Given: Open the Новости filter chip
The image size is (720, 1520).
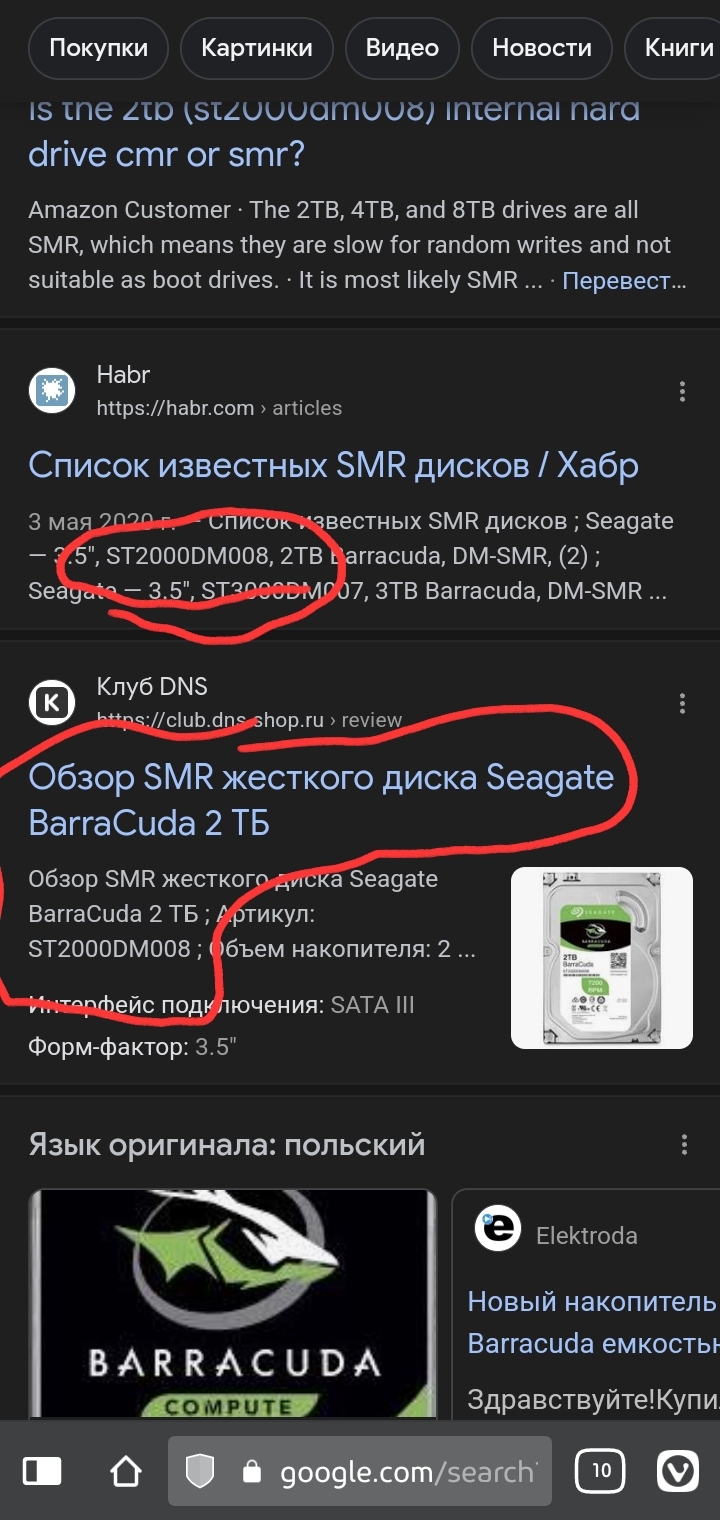Looking at the screenshot, I should [542, 47].
